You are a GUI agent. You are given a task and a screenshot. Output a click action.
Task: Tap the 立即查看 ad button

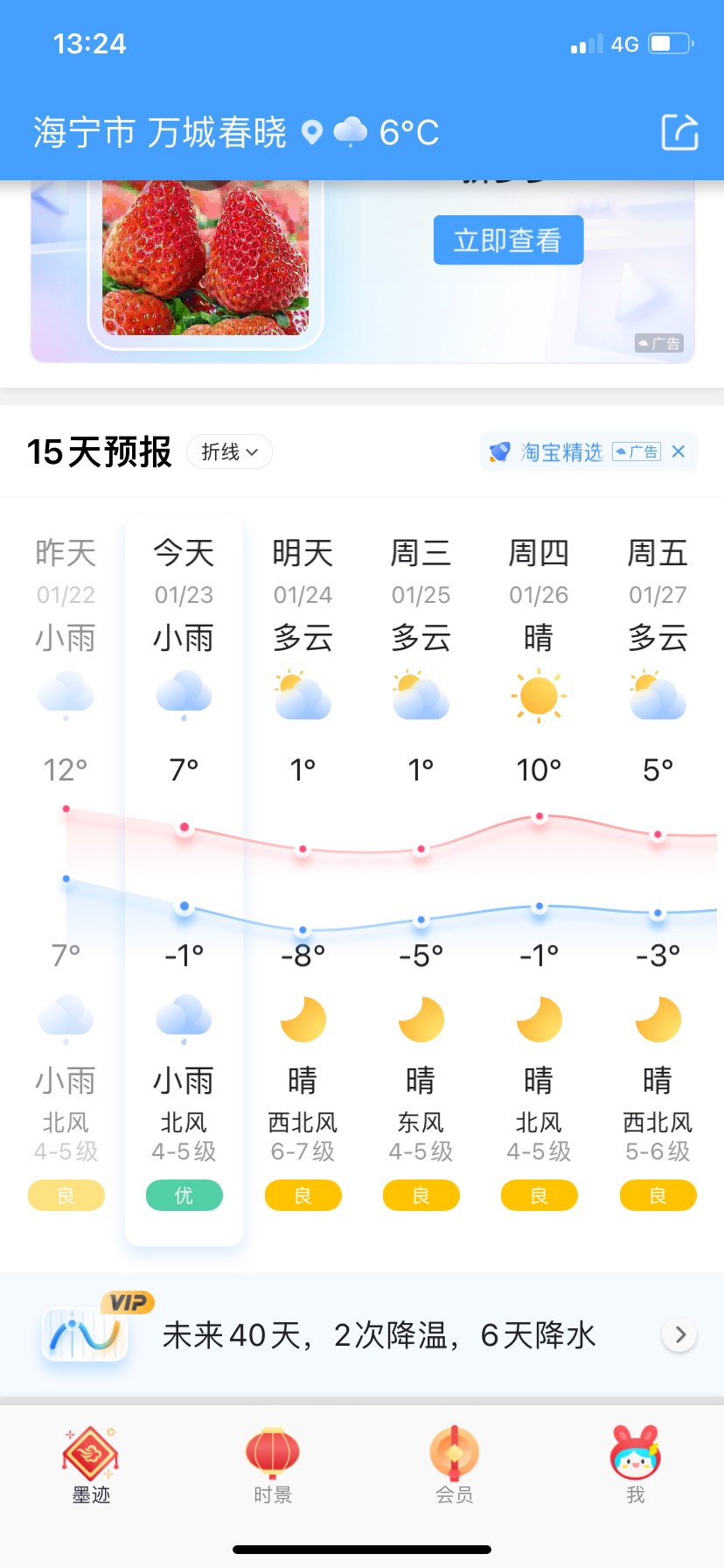508,240
